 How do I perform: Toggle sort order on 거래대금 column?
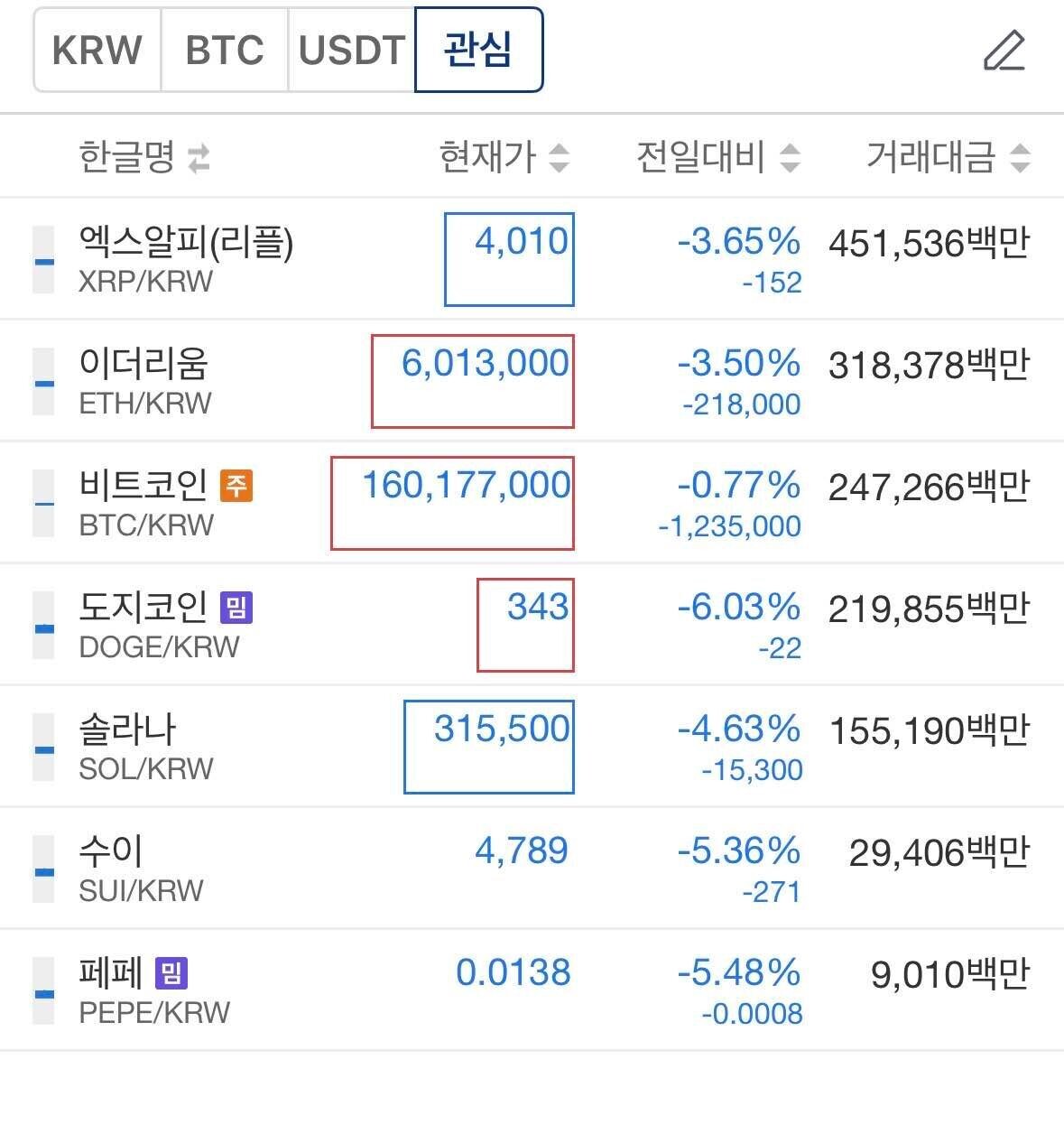click(x=1020, y=156)
